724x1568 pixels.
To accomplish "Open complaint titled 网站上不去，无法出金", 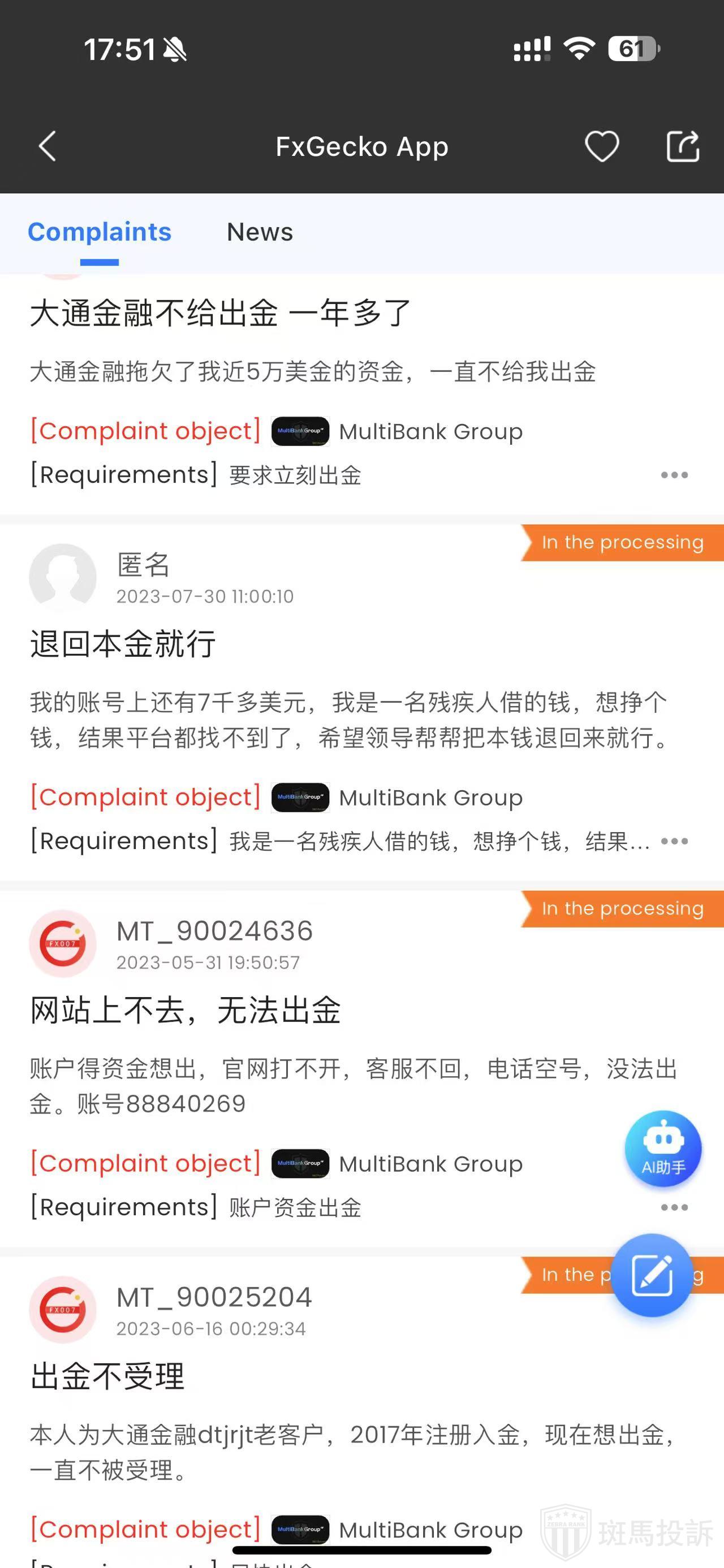I will click(185, 1011).
